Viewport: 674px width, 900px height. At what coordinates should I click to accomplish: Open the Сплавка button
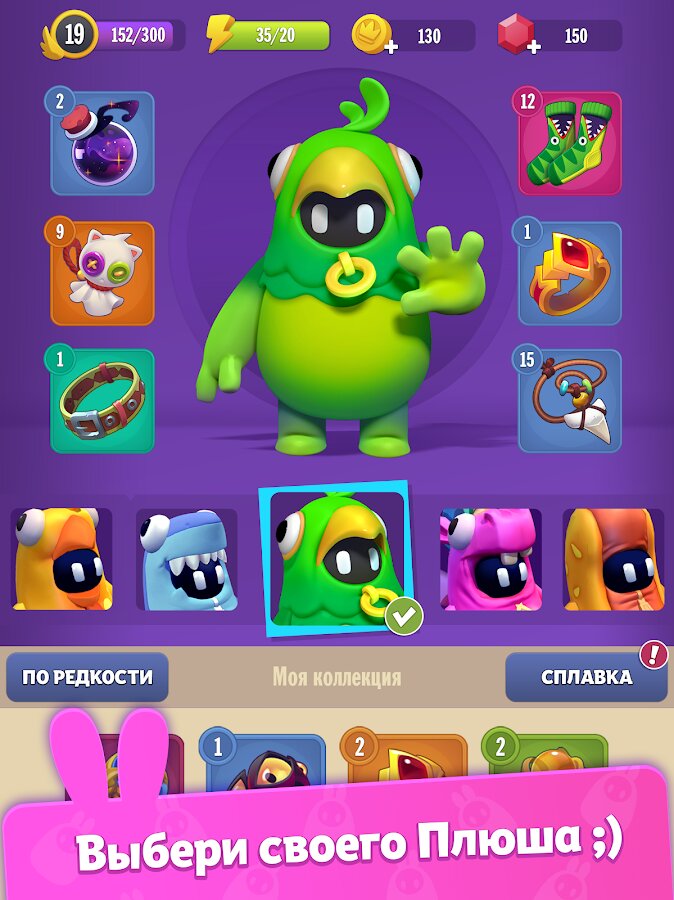coord(586,677)
